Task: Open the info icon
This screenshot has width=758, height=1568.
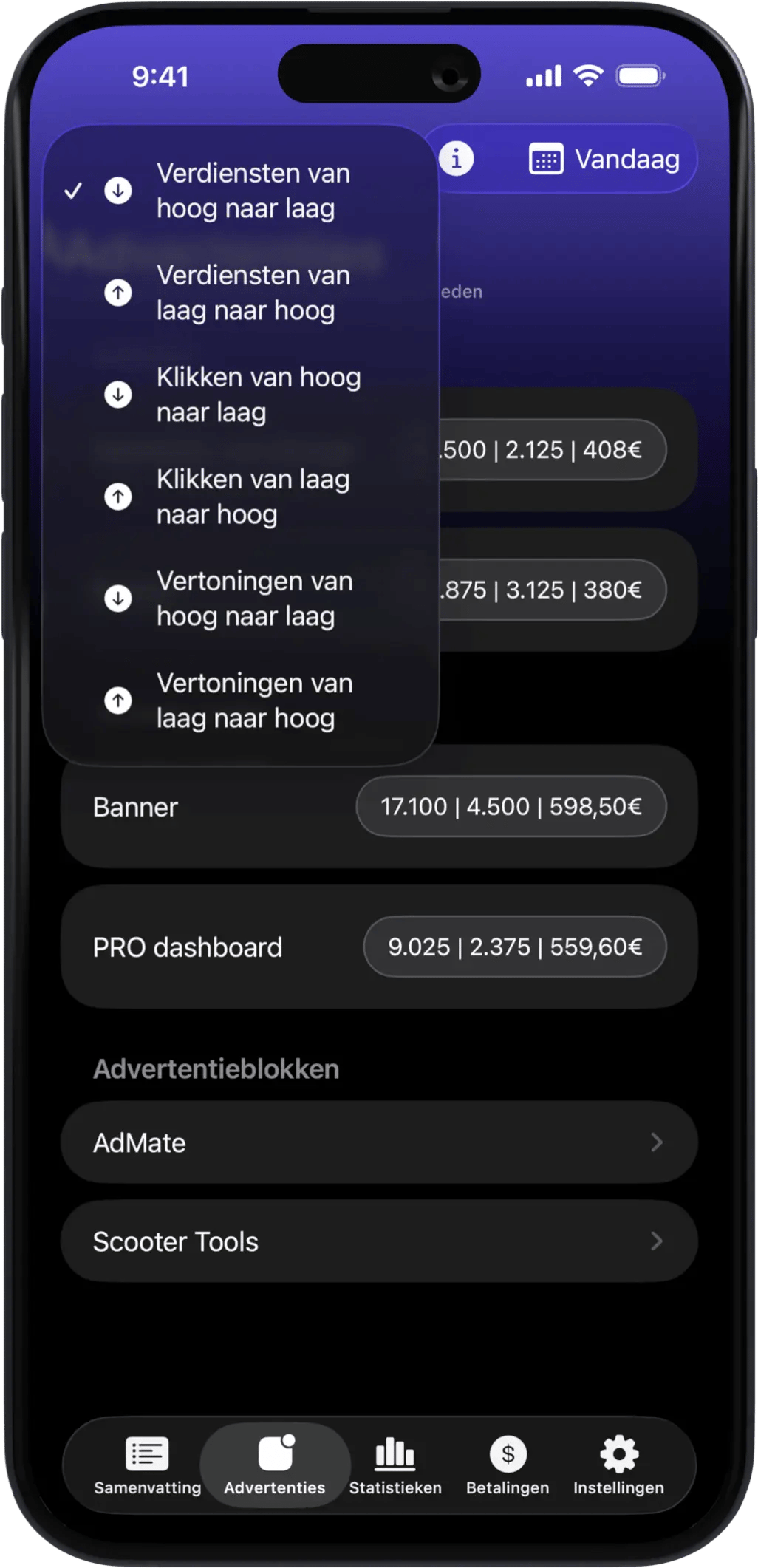Action: pyautogui.click(x=457, y=158)
